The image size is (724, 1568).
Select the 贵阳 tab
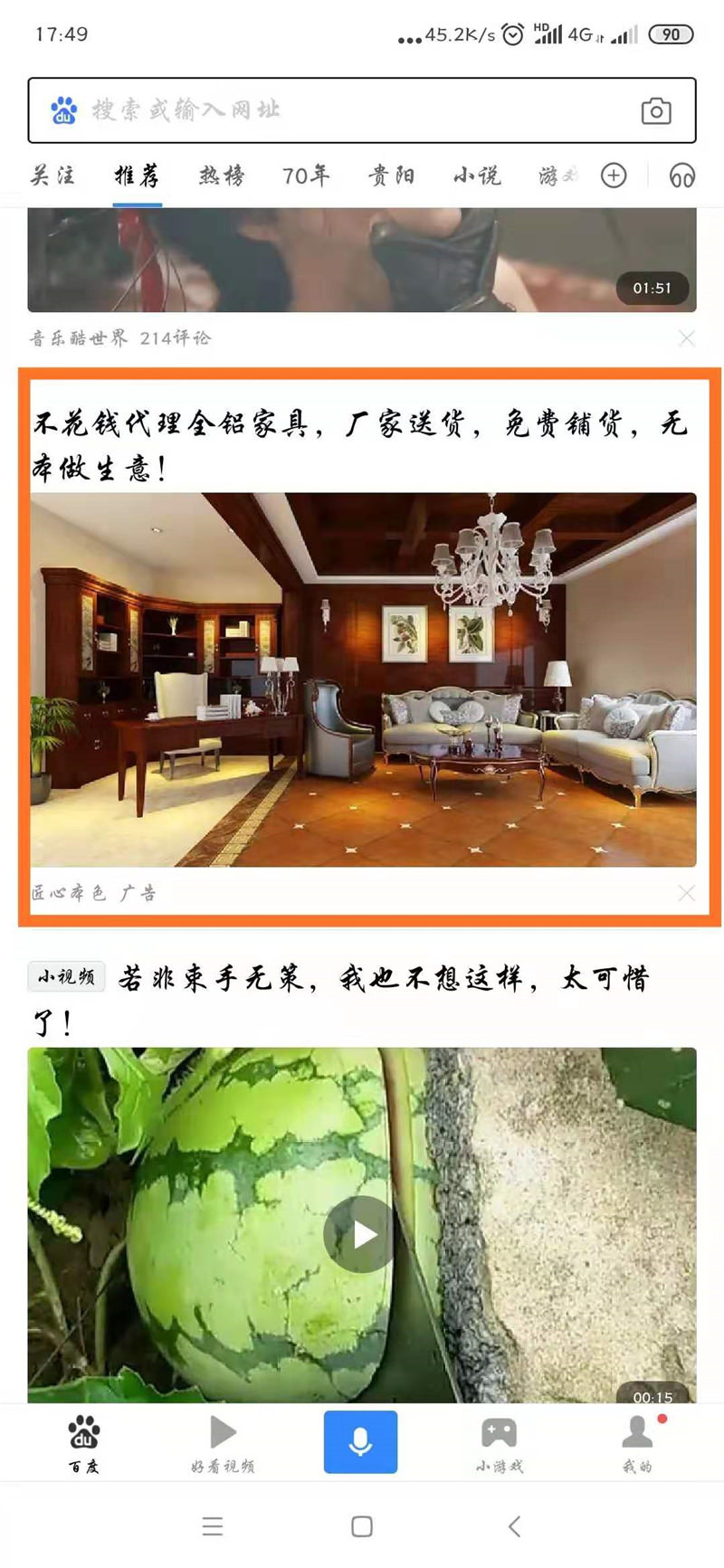(391, 175)
